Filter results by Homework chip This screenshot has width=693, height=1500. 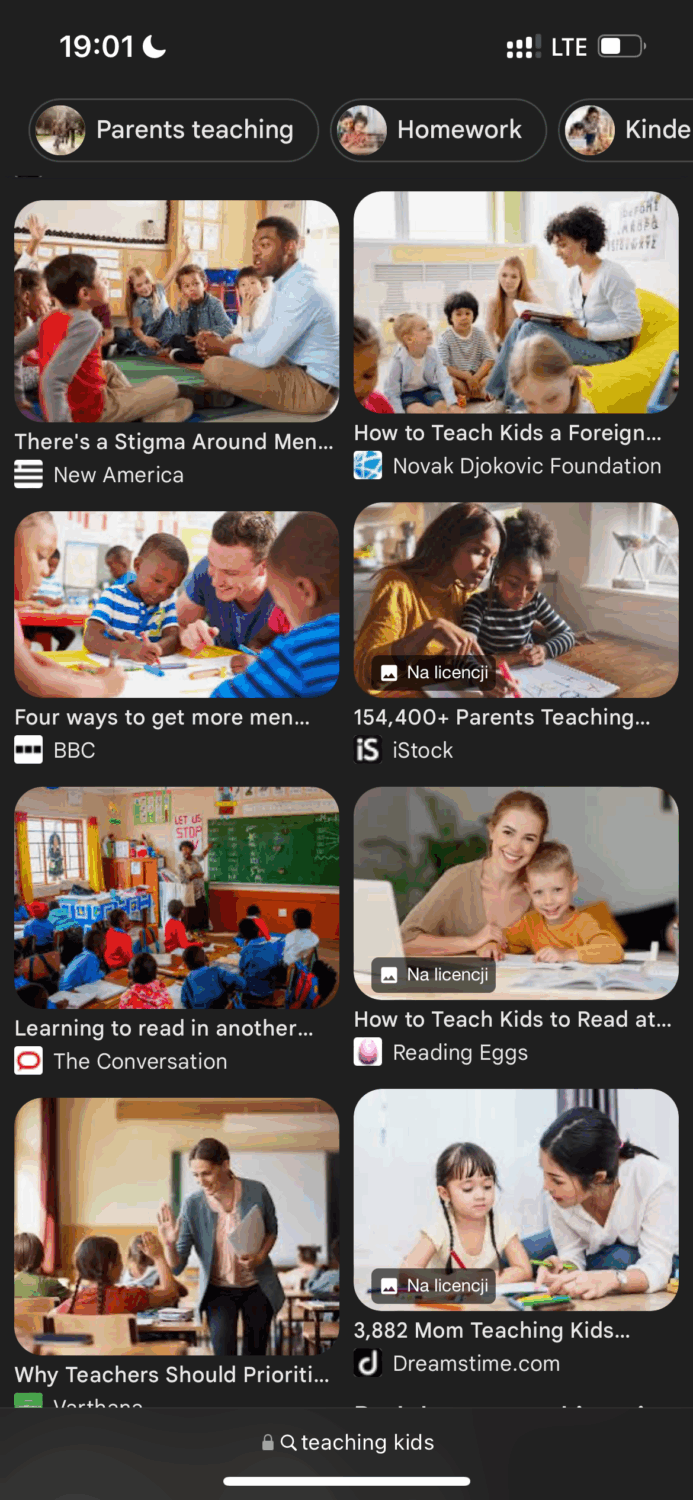(438, 130)
